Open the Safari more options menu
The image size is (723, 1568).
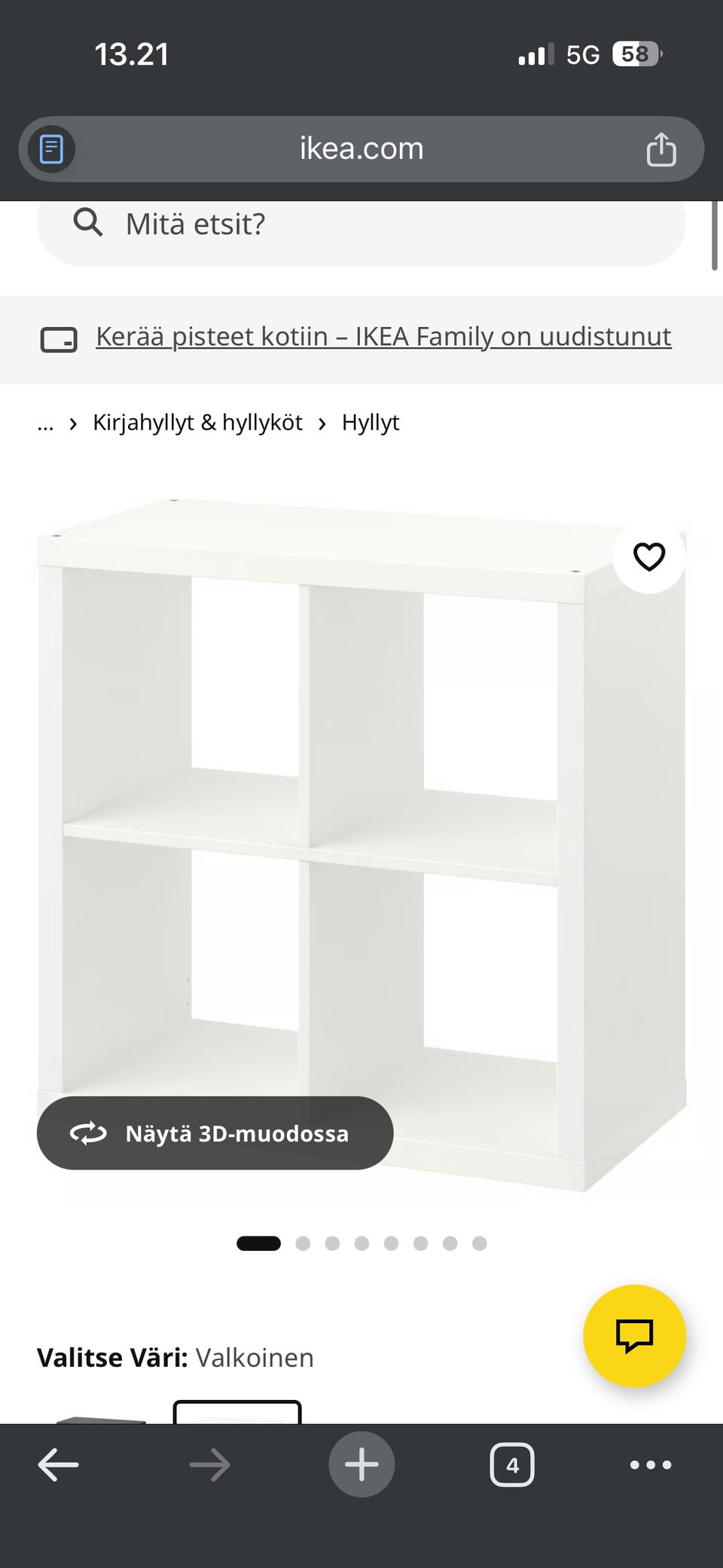[649, 1463]
